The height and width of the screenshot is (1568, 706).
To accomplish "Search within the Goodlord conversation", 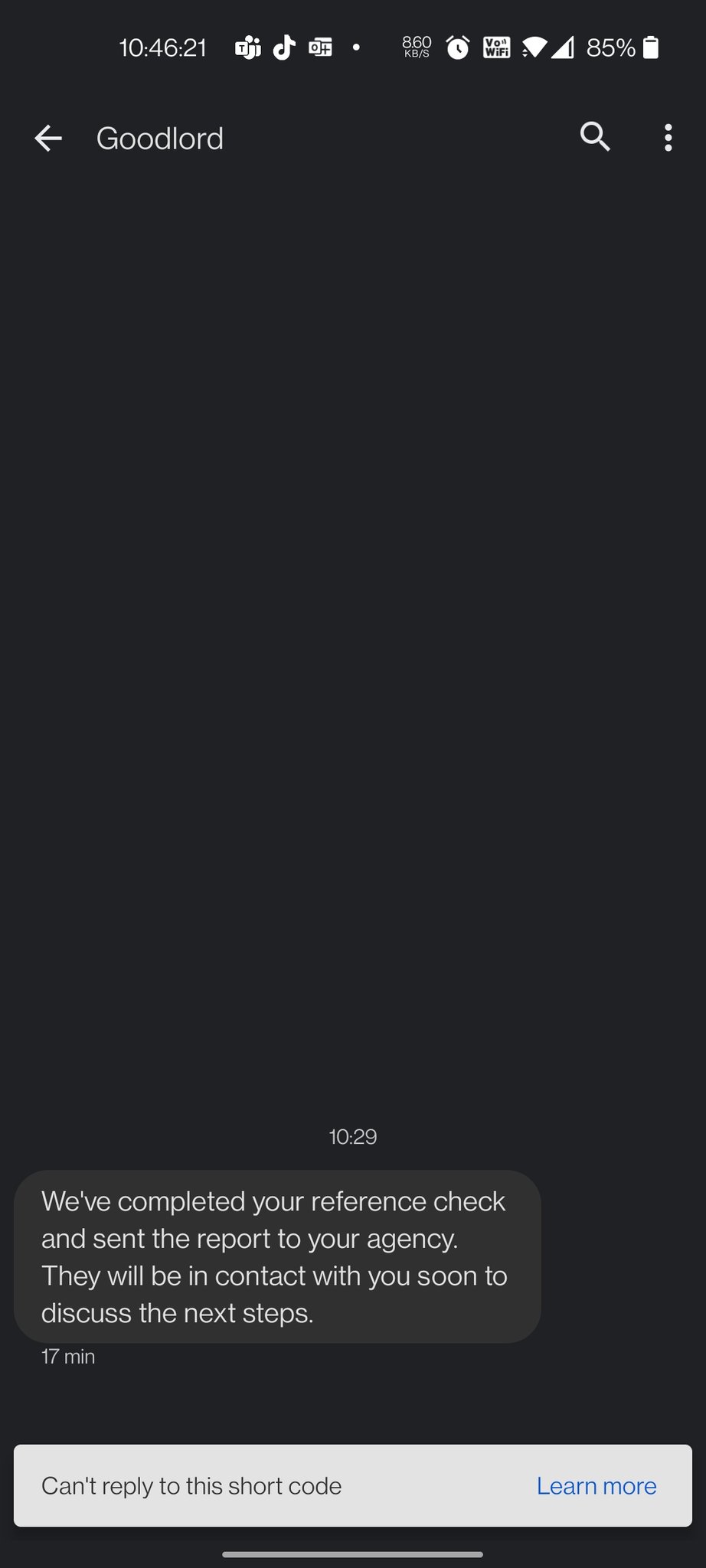I will pos(595,138).
